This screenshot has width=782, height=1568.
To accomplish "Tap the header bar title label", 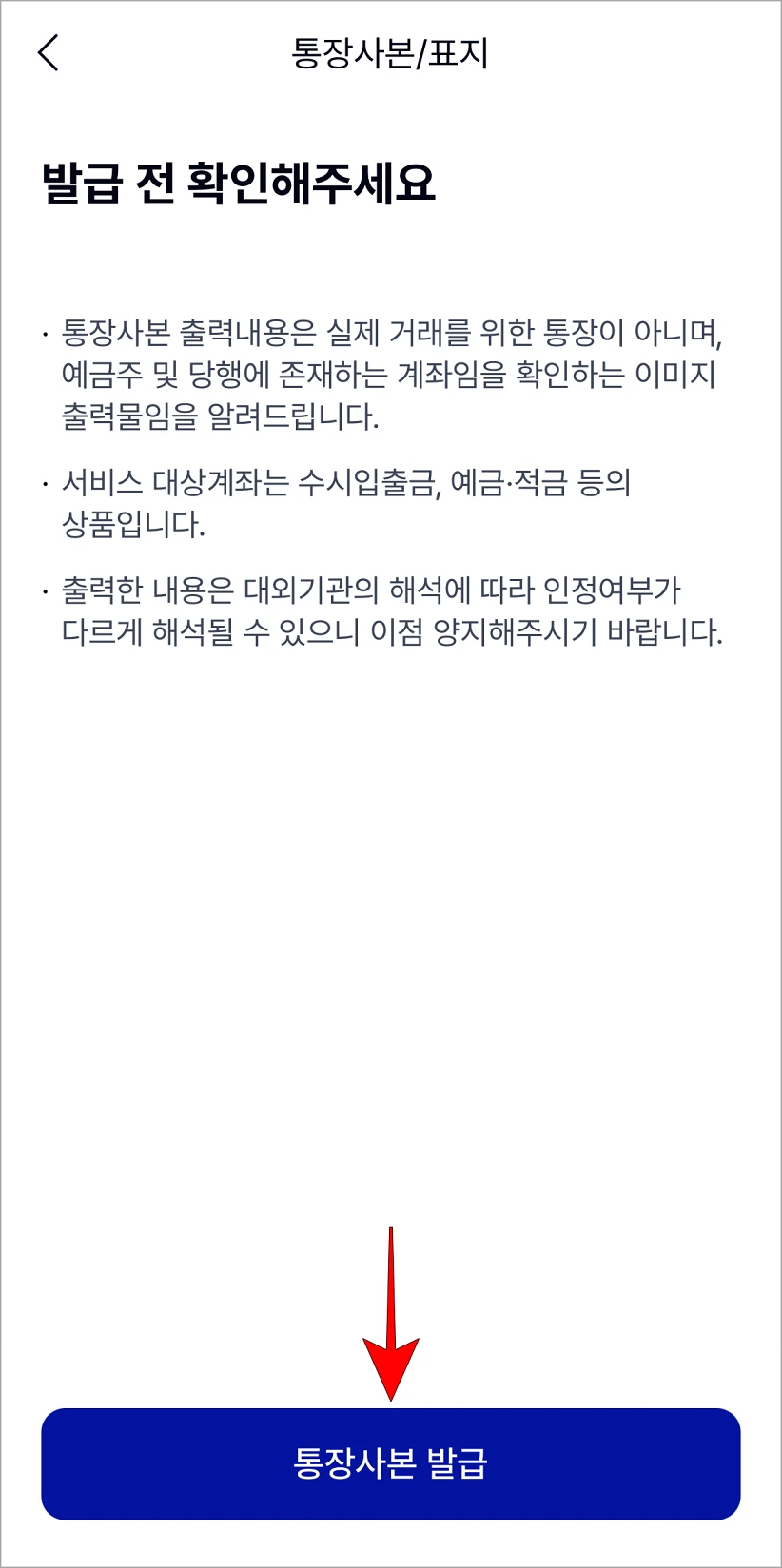I will tap(390, 54).
